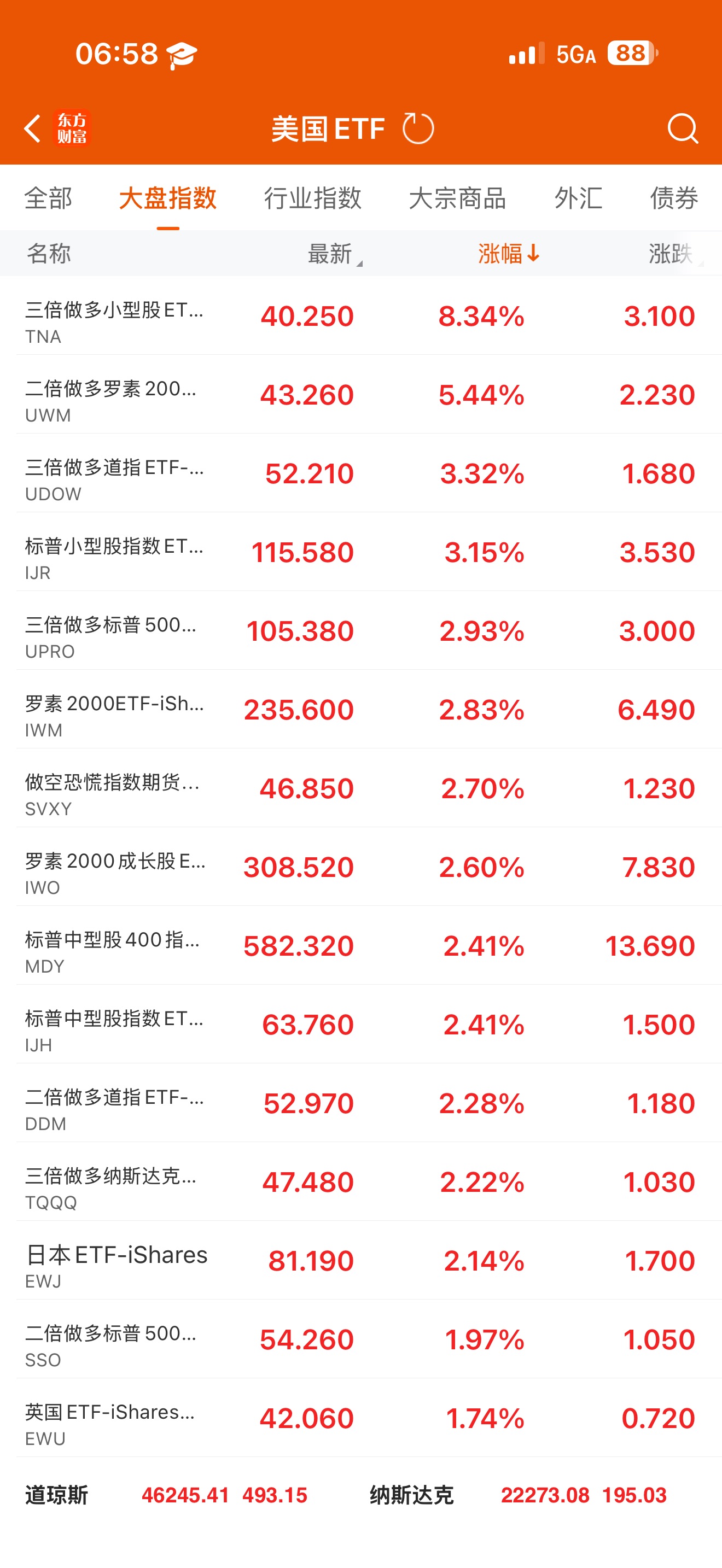722x1568 pixels.
Task: Select the 大宗商品 tab
Action: (x=457, y=198)
